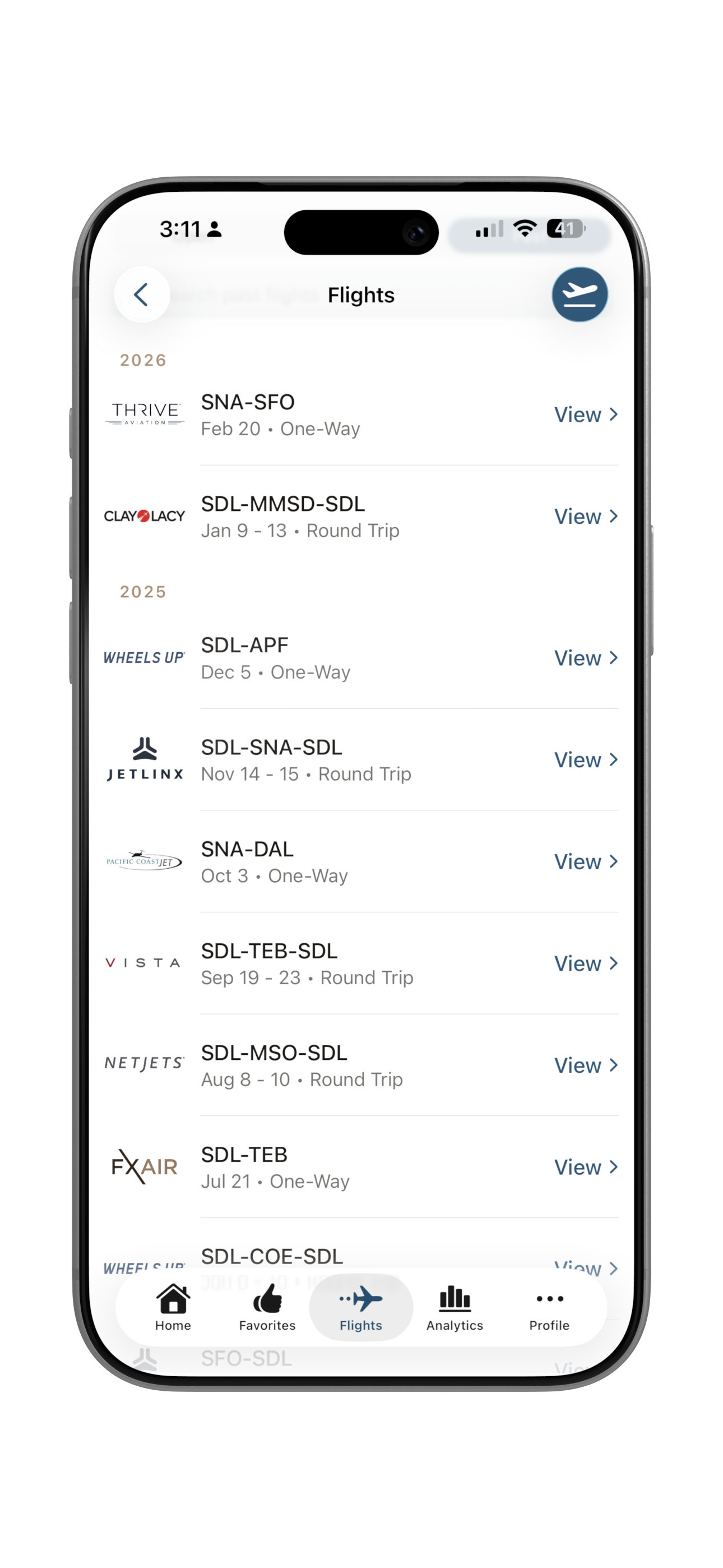Screen dimensions: 723x1568
Task: Go back using the top-left arrow
Action: tap(142, 294)
